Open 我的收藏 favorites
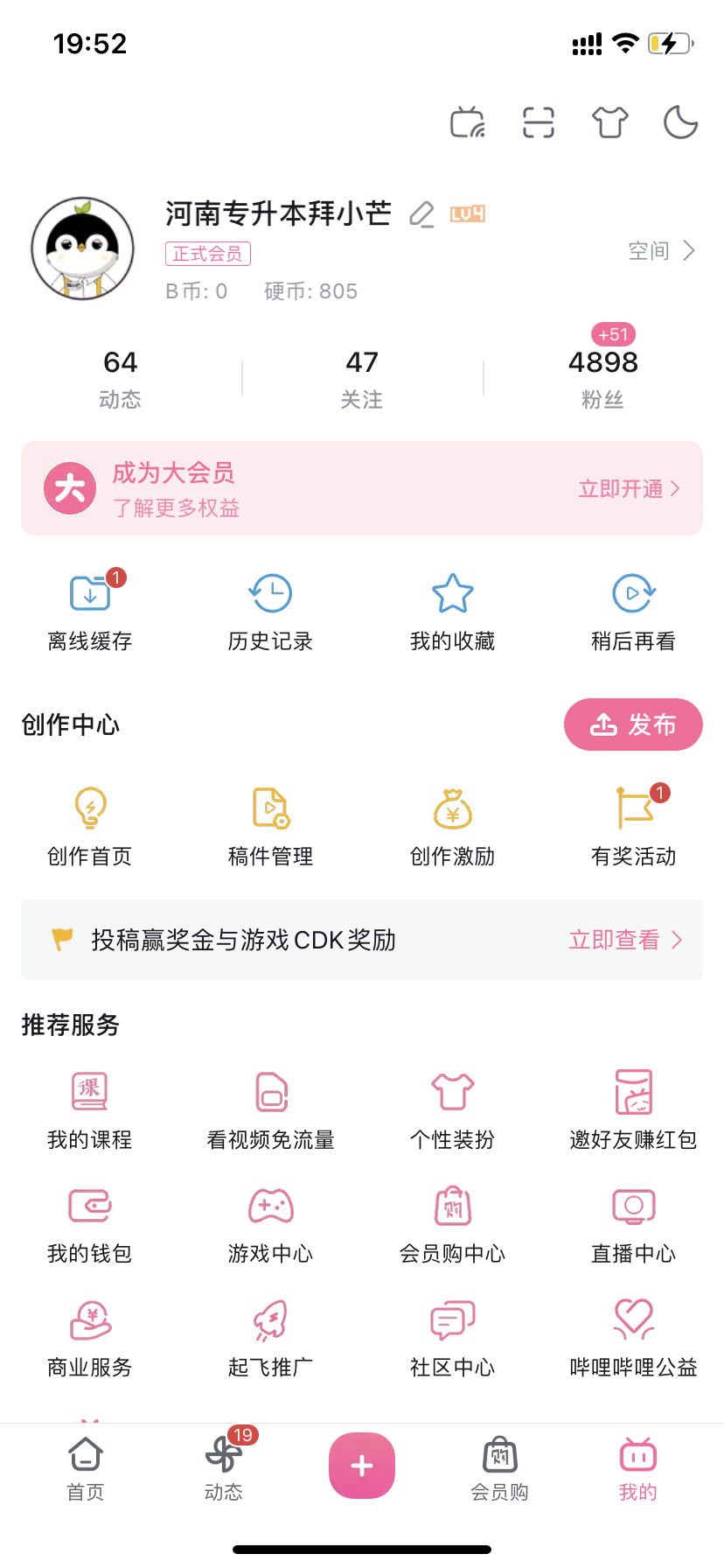This screenshot has height=1568, width=724. [452, 610]
